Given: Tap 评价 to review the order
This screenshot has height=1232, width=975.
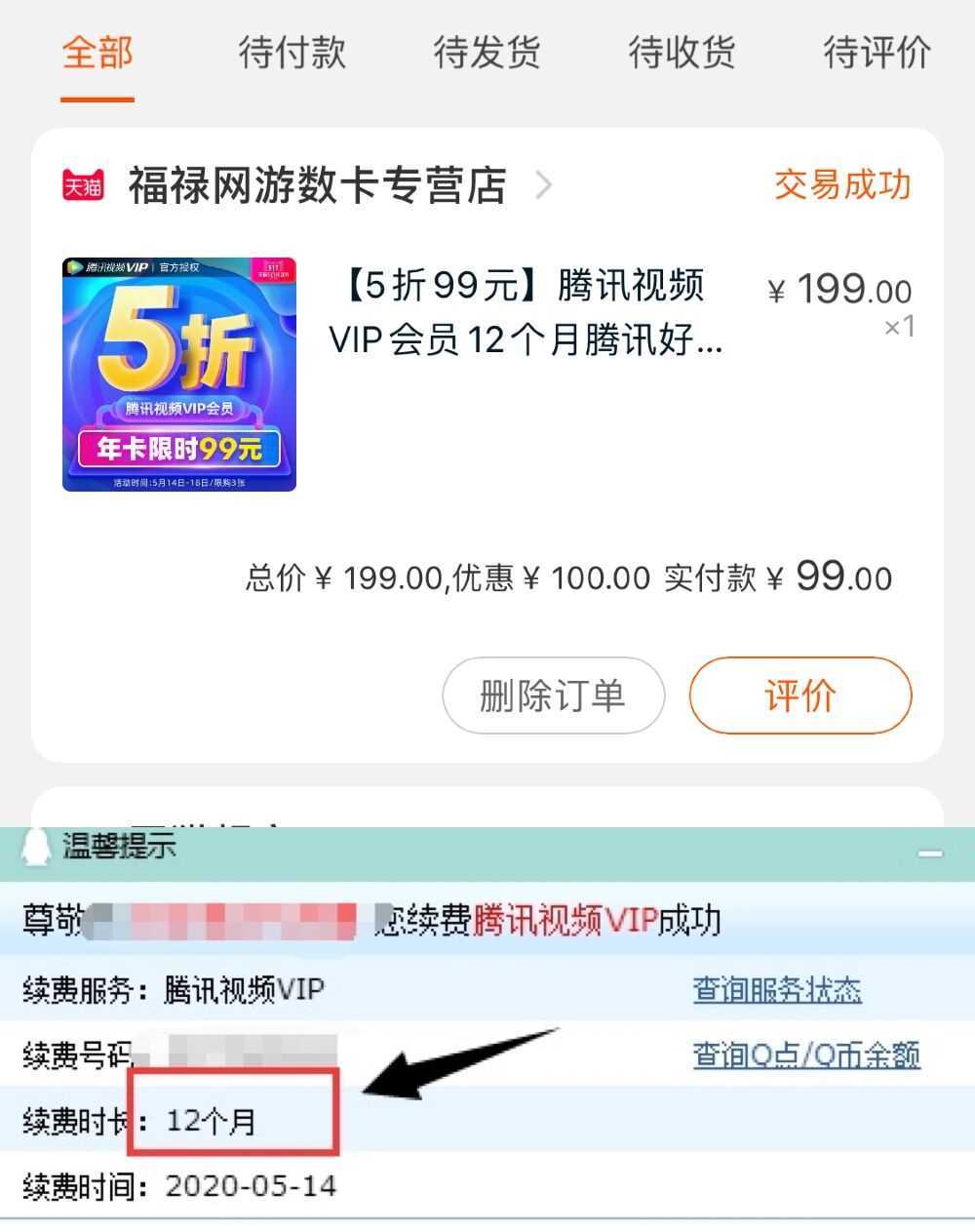Looking at the screenshot, I should (x=799, y=695).
